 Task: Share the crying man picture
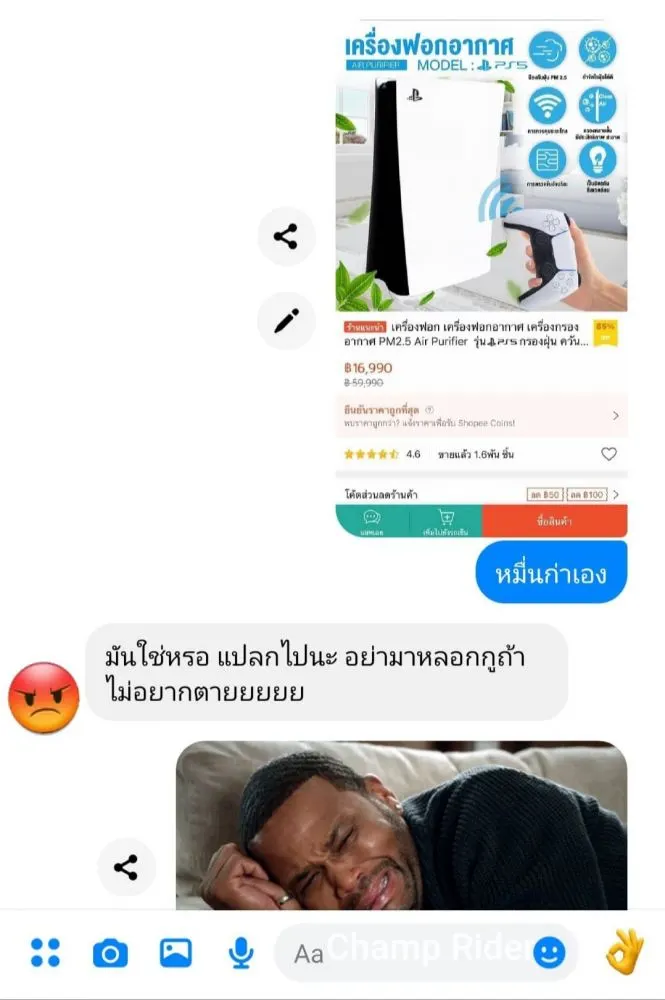tap(126, 867)
